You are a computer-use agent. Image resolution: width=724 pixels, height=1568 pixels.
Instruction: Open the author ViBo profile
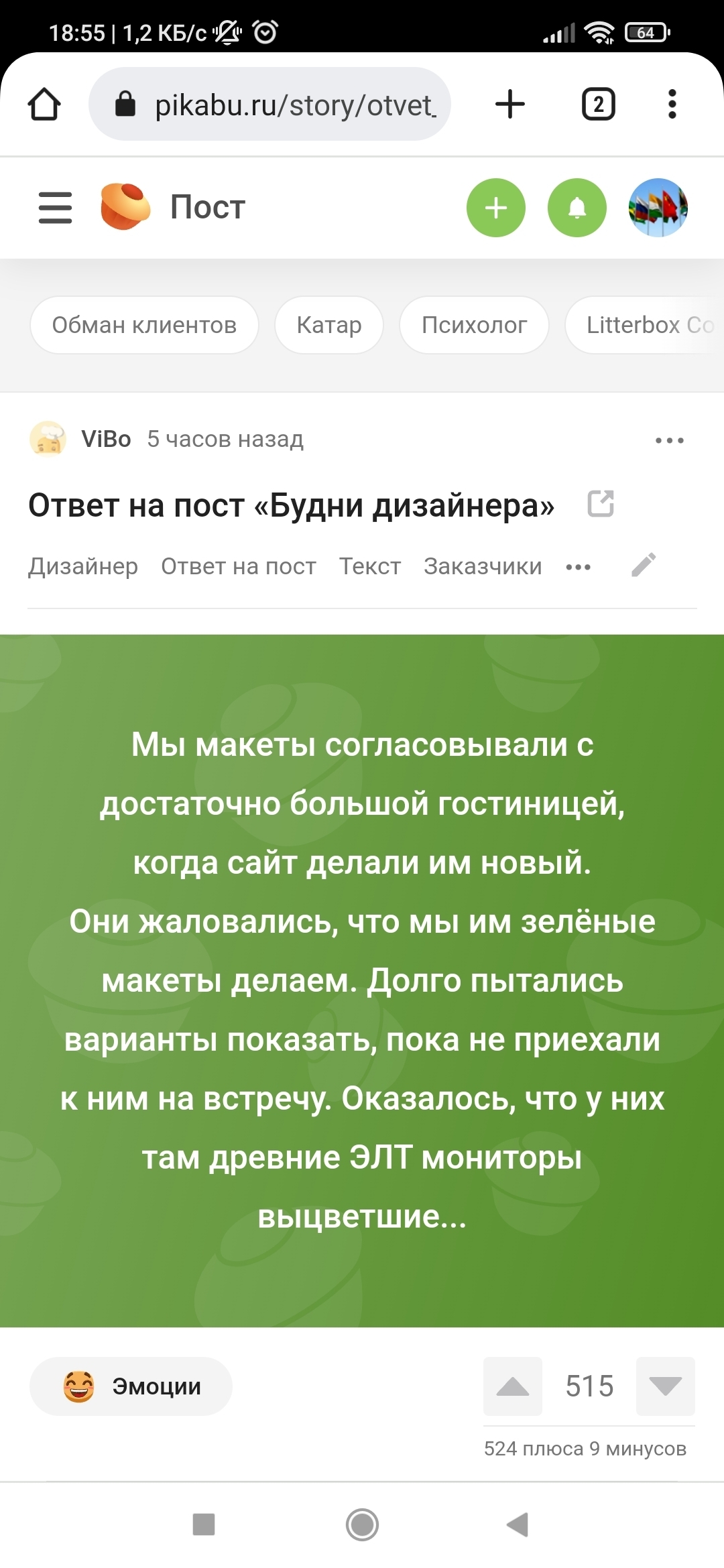pyautogui.click(x=106, y=439)
